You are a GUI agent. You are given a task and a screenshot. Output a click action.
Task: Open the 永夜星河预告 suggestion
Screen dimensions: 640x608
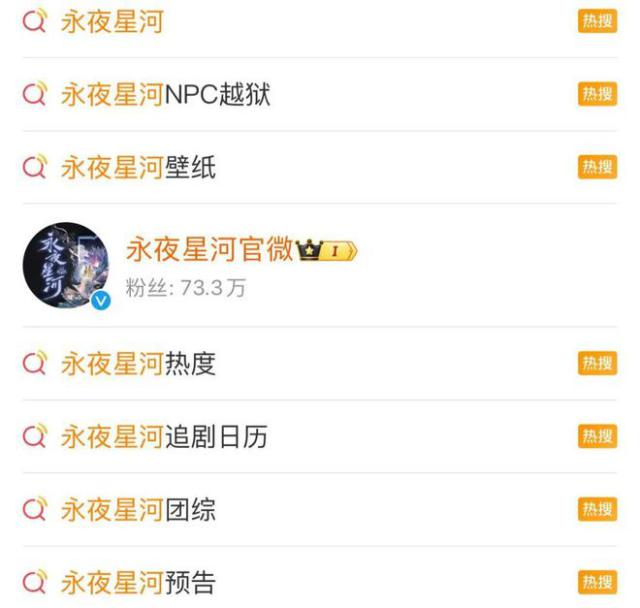pos(138,583)
